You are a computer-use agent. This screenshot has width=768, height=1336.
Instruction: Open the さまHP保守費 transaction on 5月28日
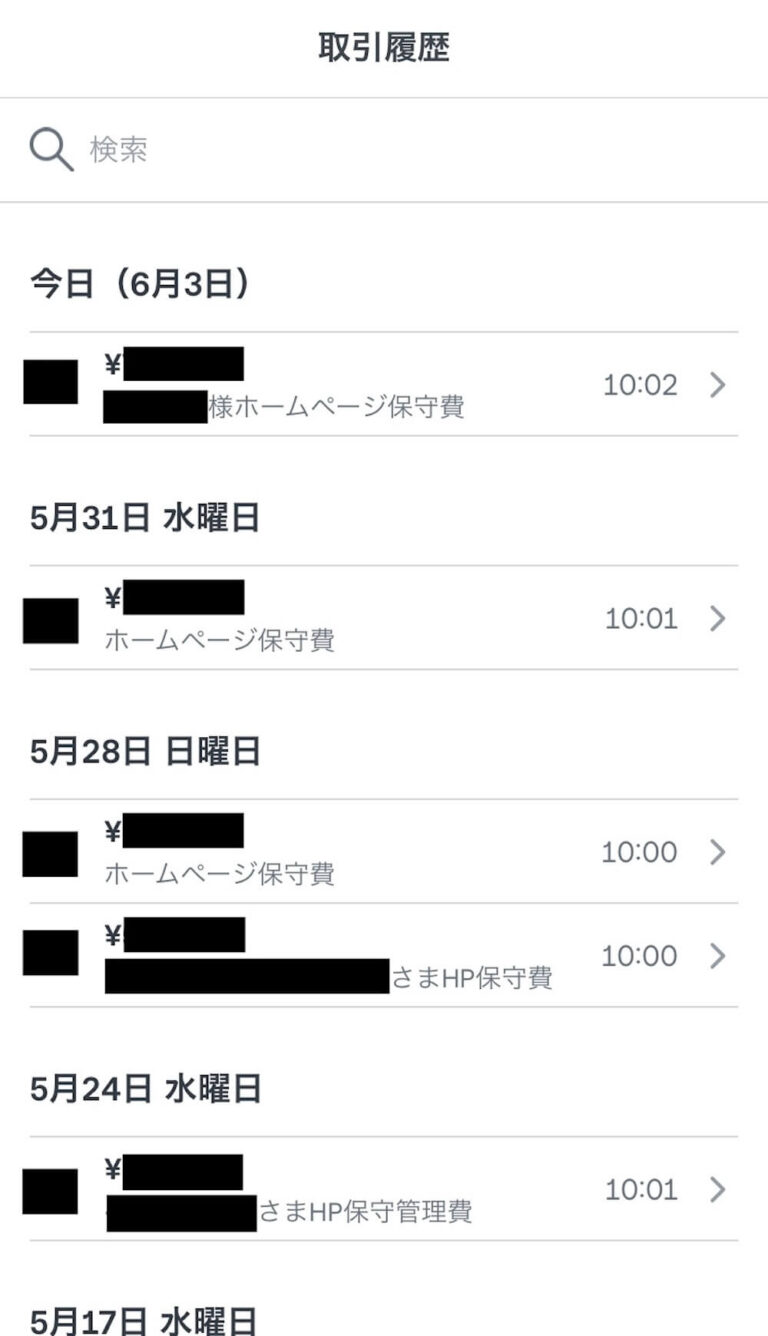[384, 956]
